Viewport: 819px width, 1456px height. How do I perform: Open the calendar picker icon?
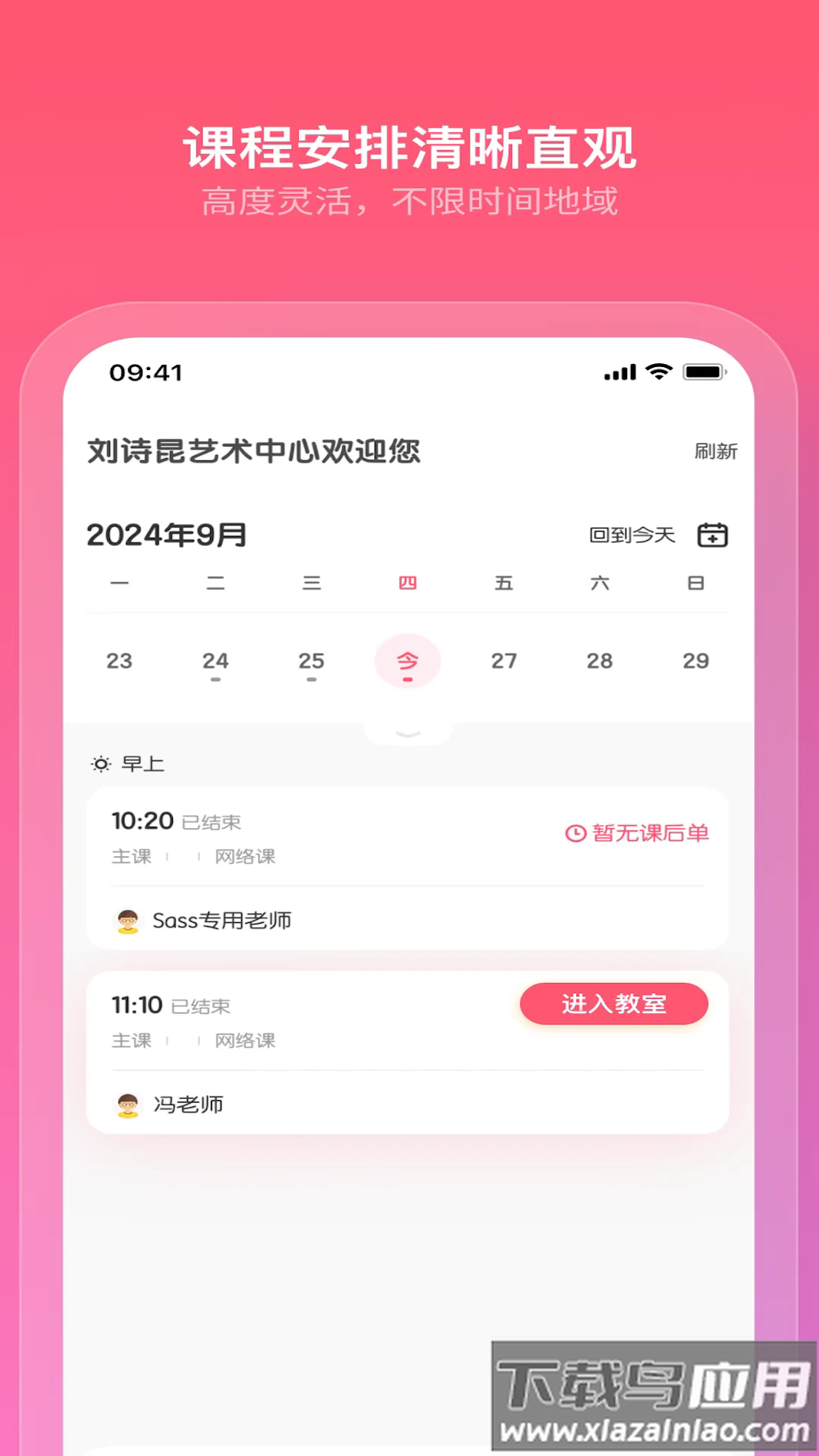(714, 535)
